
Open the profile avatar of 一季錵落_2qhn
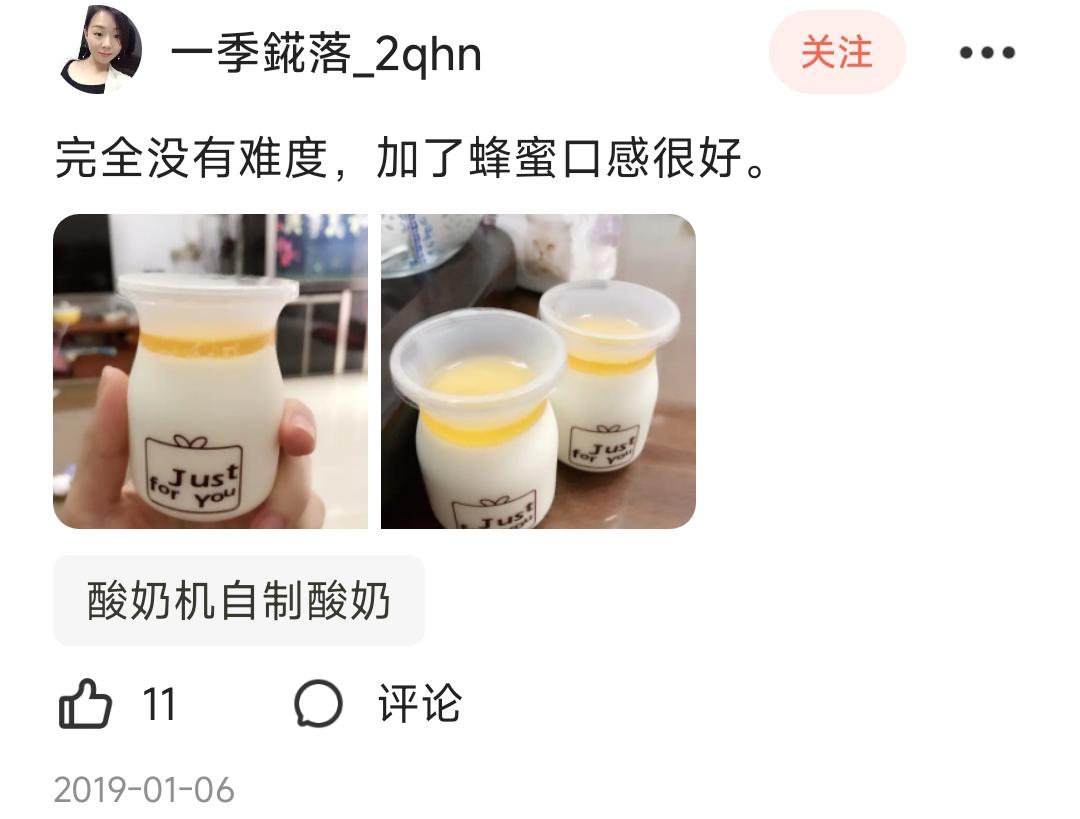coord(101,51)
